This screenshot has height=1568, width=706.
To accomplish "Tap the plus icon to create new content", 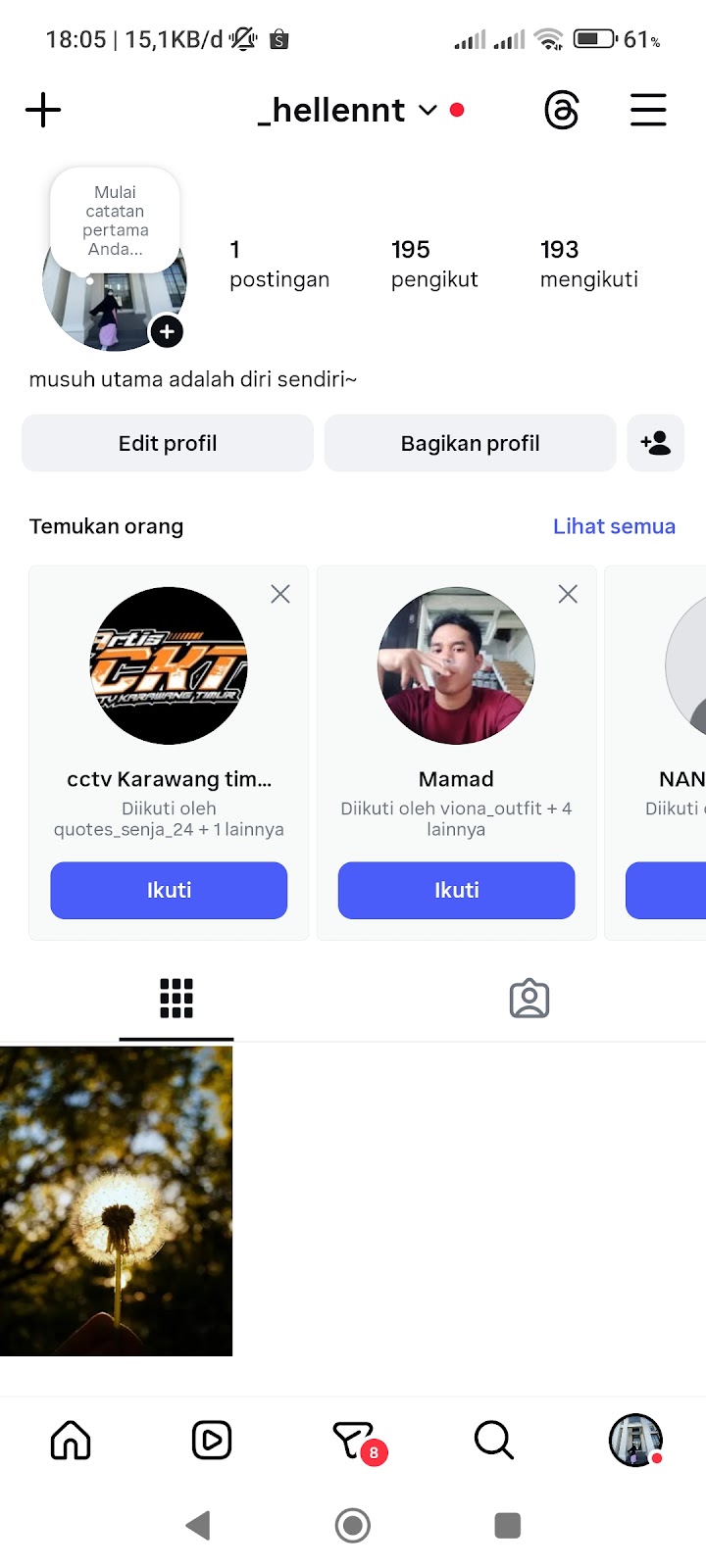I will tap(43, 110).
